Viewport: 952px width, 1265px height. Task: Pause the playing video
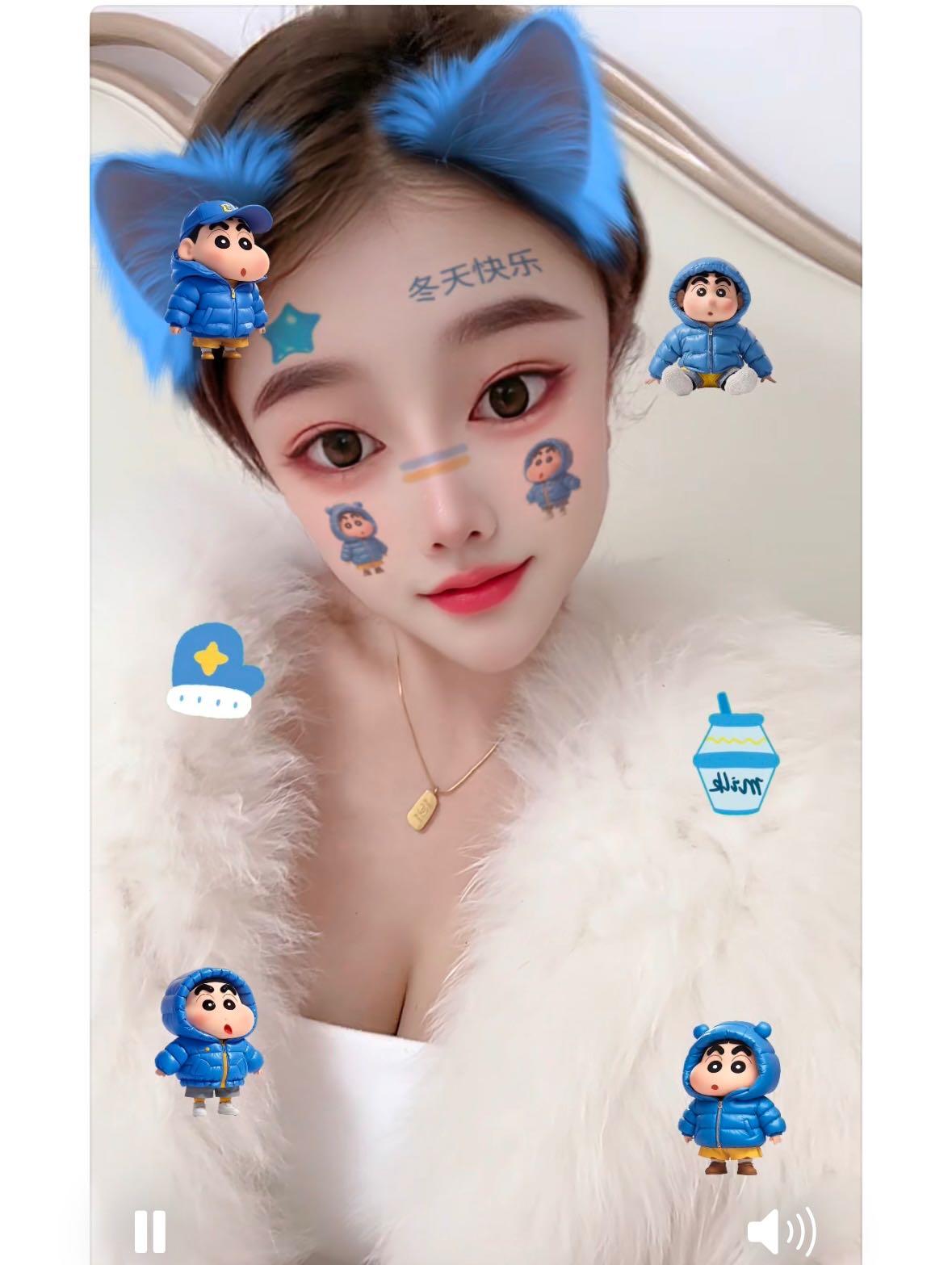click(150, 1231)
